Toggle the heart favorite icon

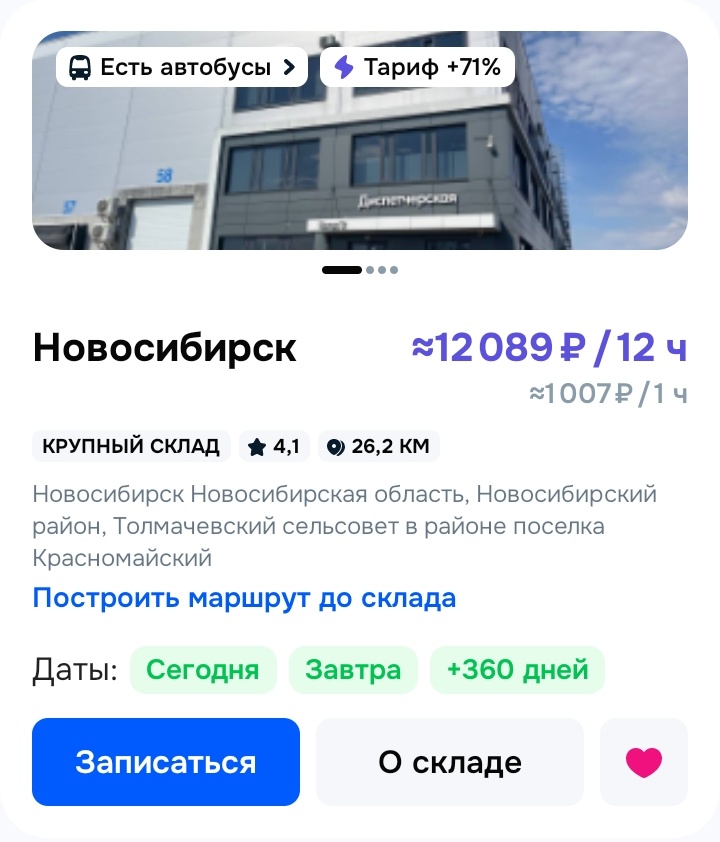point(643,762)
